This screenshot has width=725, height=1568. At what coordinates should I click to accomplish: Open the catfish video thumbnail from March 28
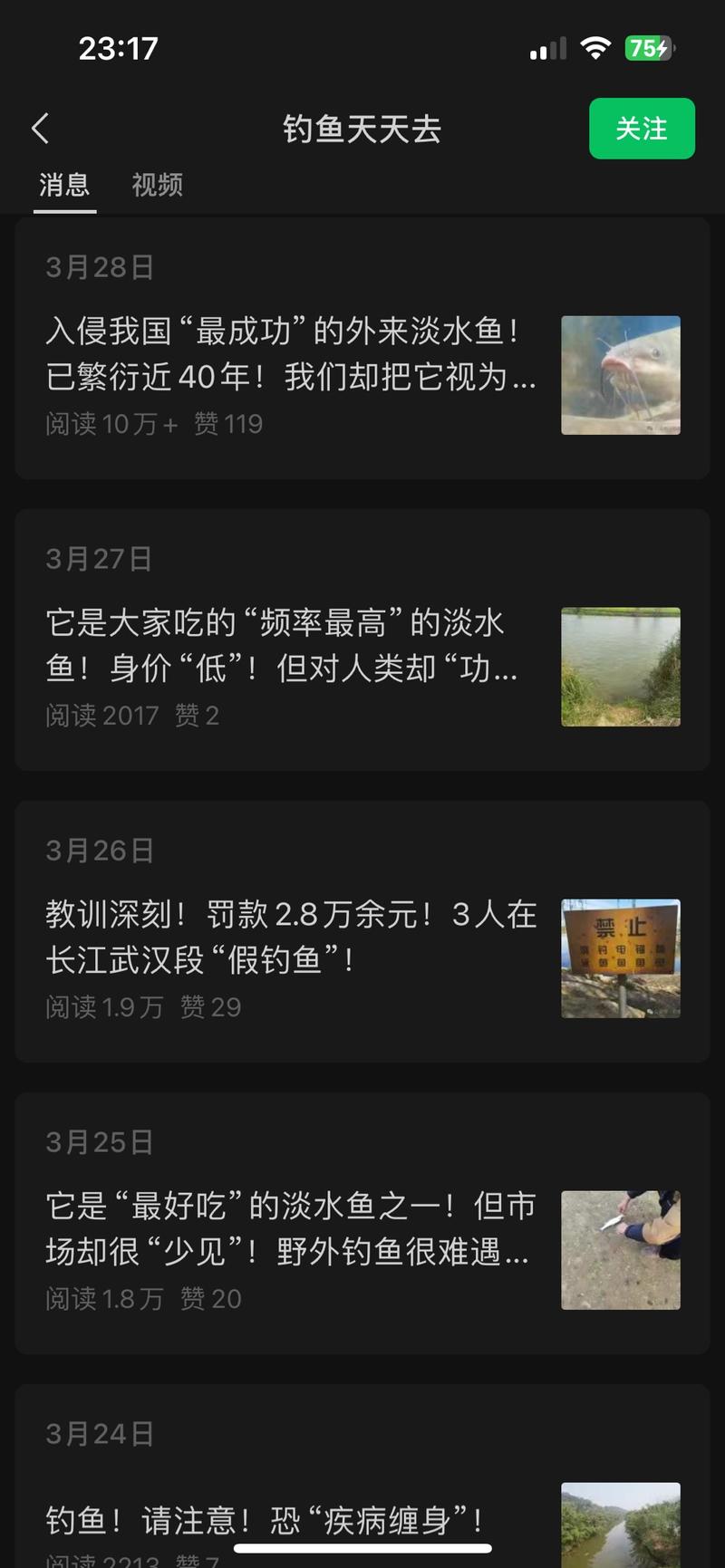620,376
